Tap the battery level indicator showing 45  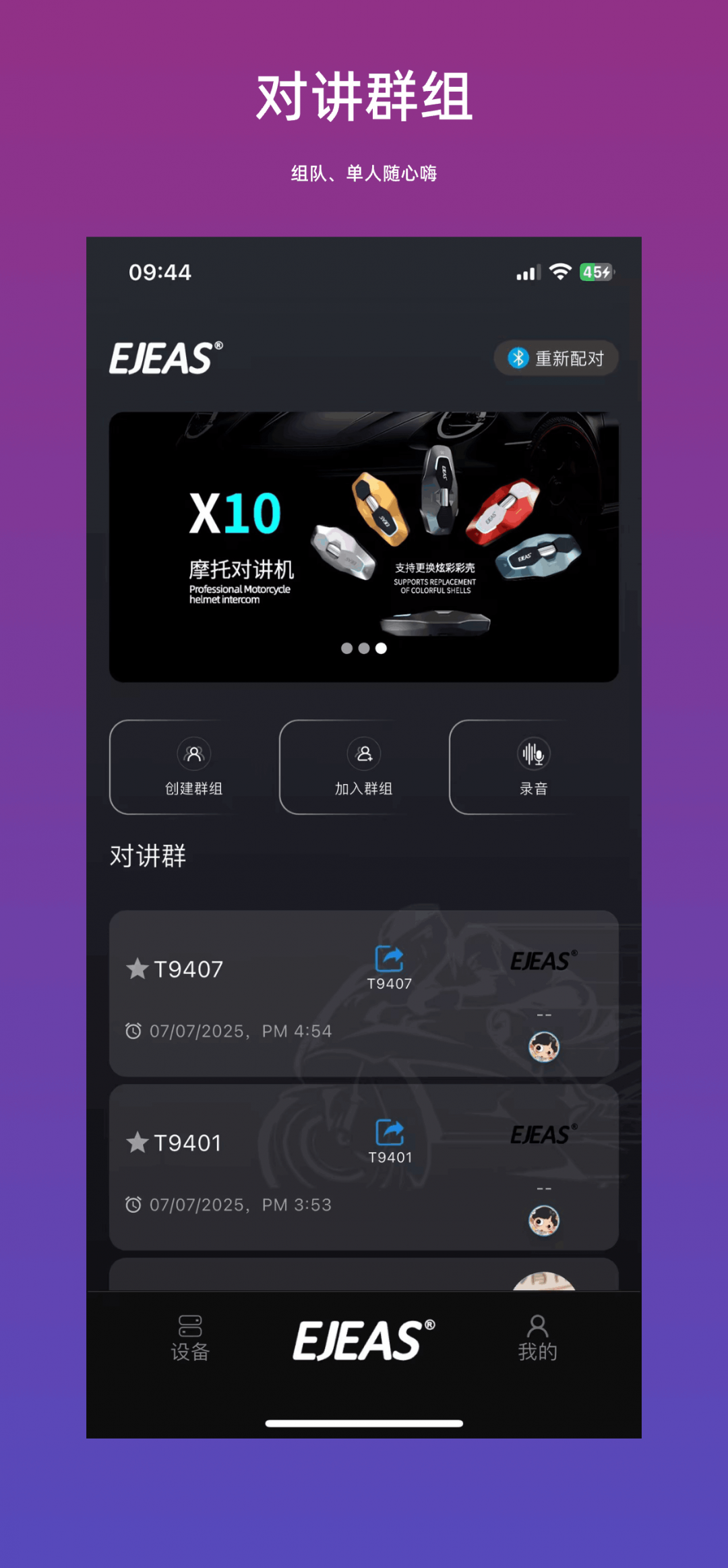click(596, 270)
